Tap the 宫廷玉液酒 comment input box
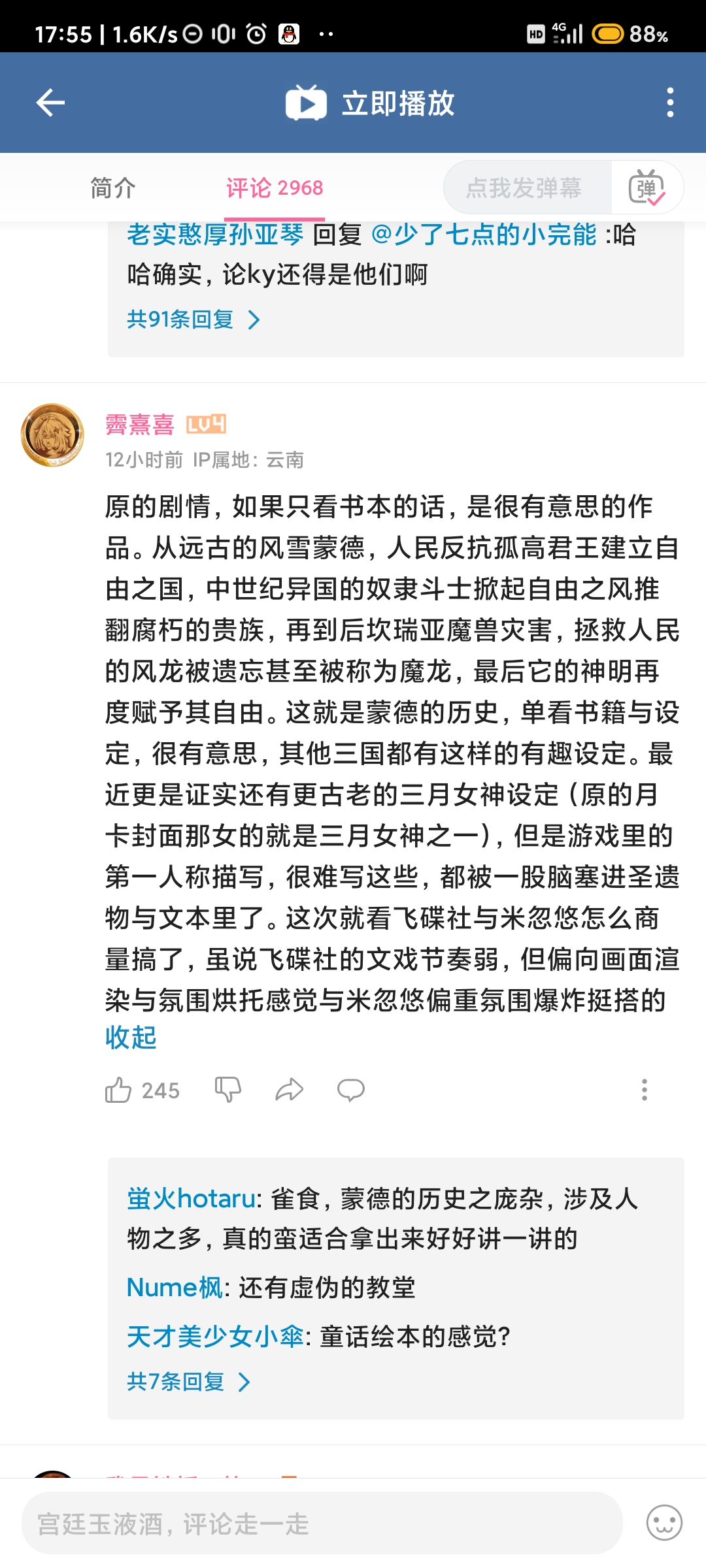Screen dimensions: 706x1568 click(322, 1524)
